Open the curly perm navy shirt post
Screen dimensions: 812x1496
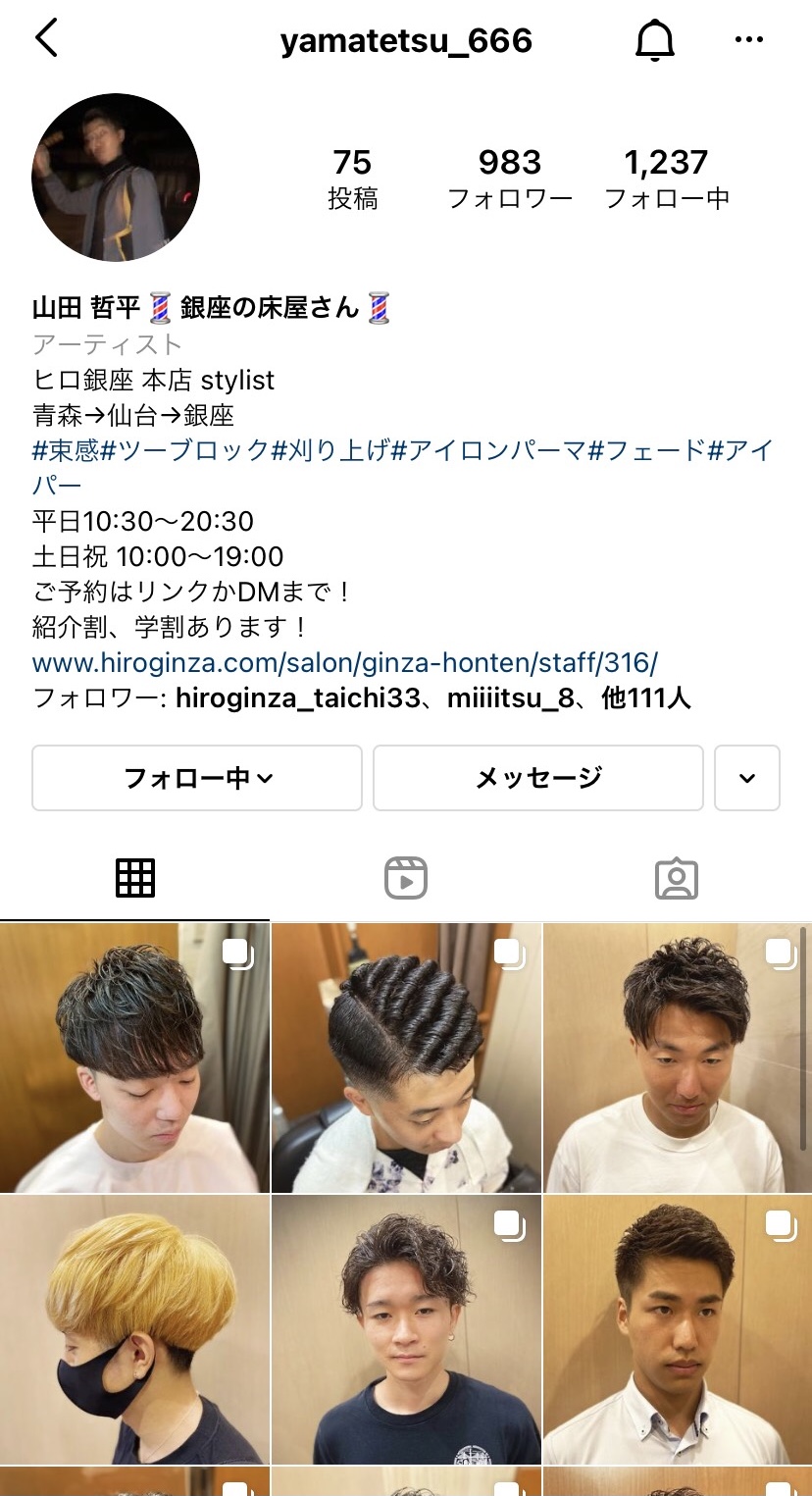(406, 1329)
